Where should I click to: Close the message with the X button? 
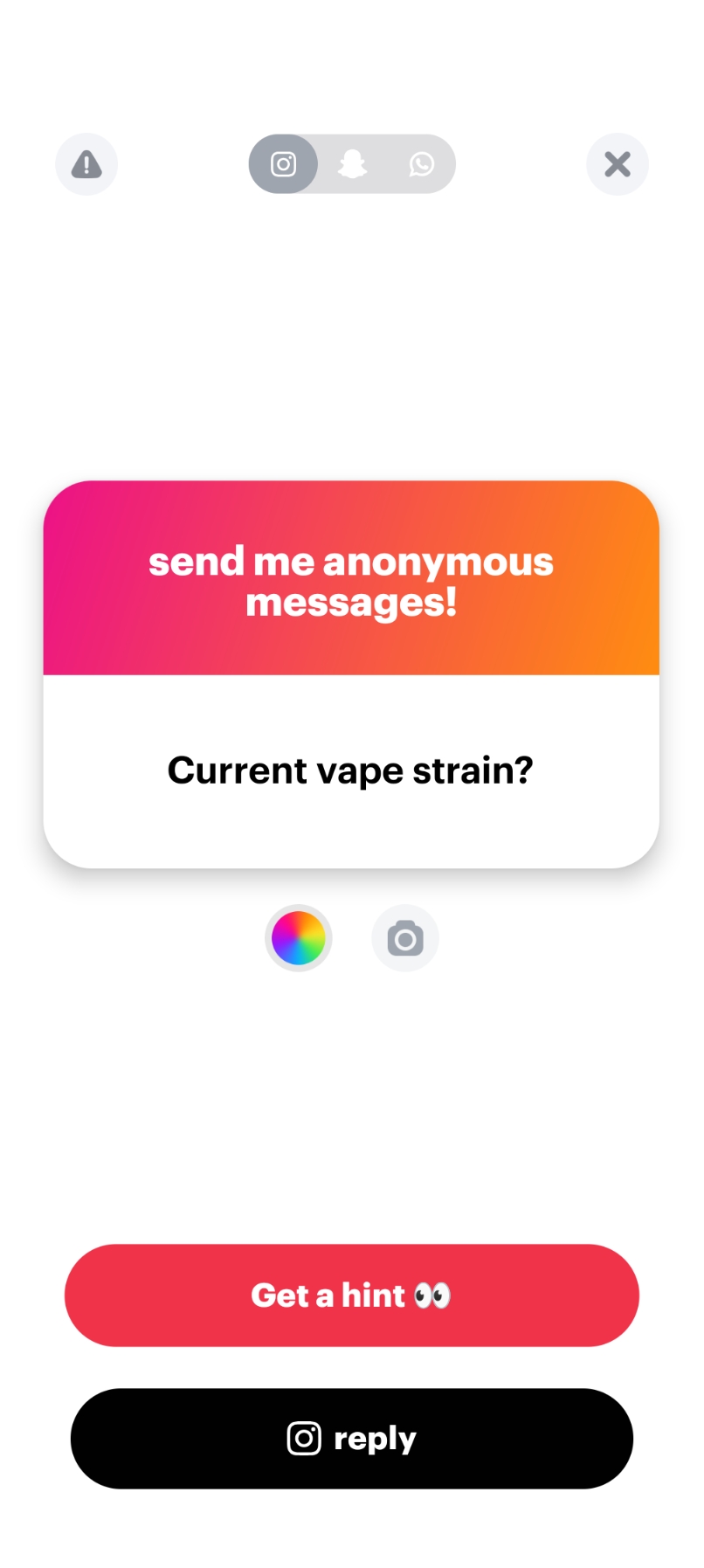pos(617,164)
